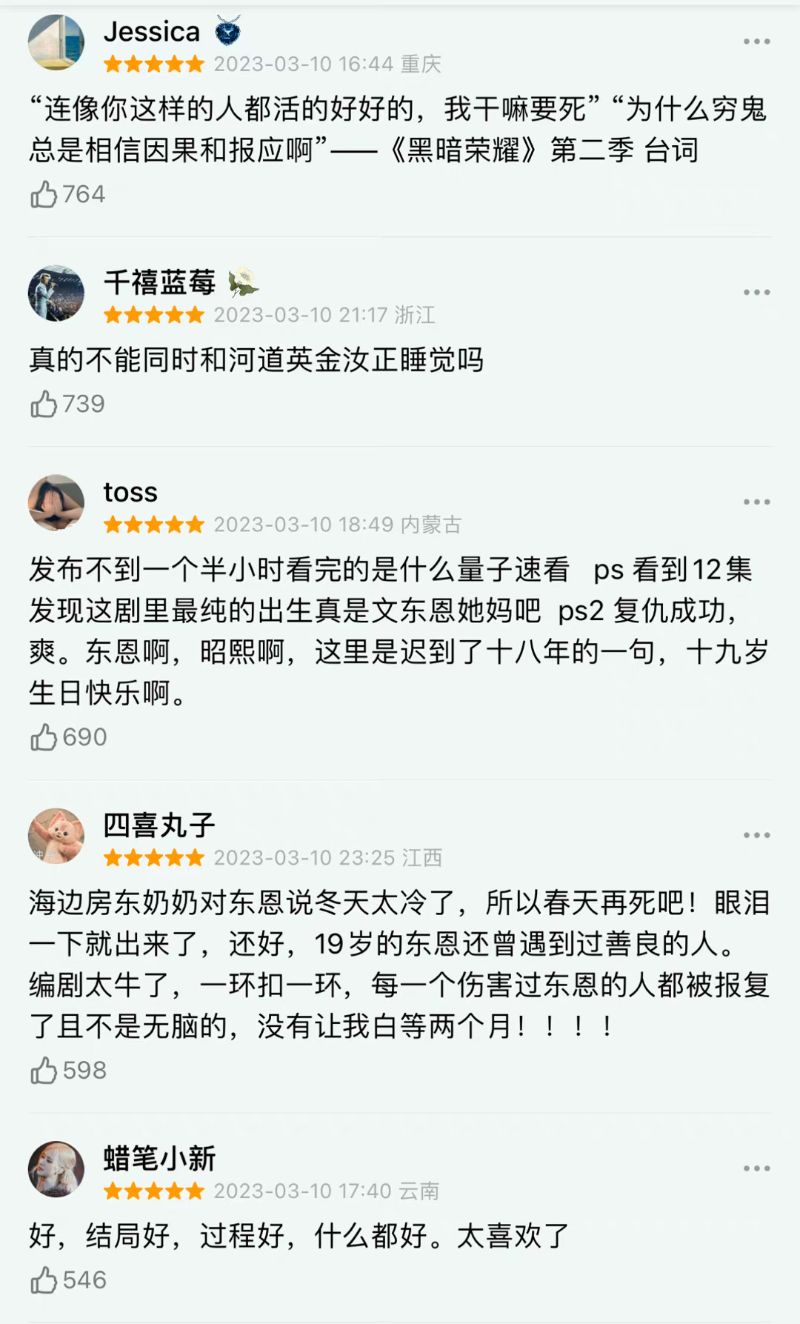Open 蜡笔小新's profile avatar
This screenshot has width=800, height=1324.
56,1169
